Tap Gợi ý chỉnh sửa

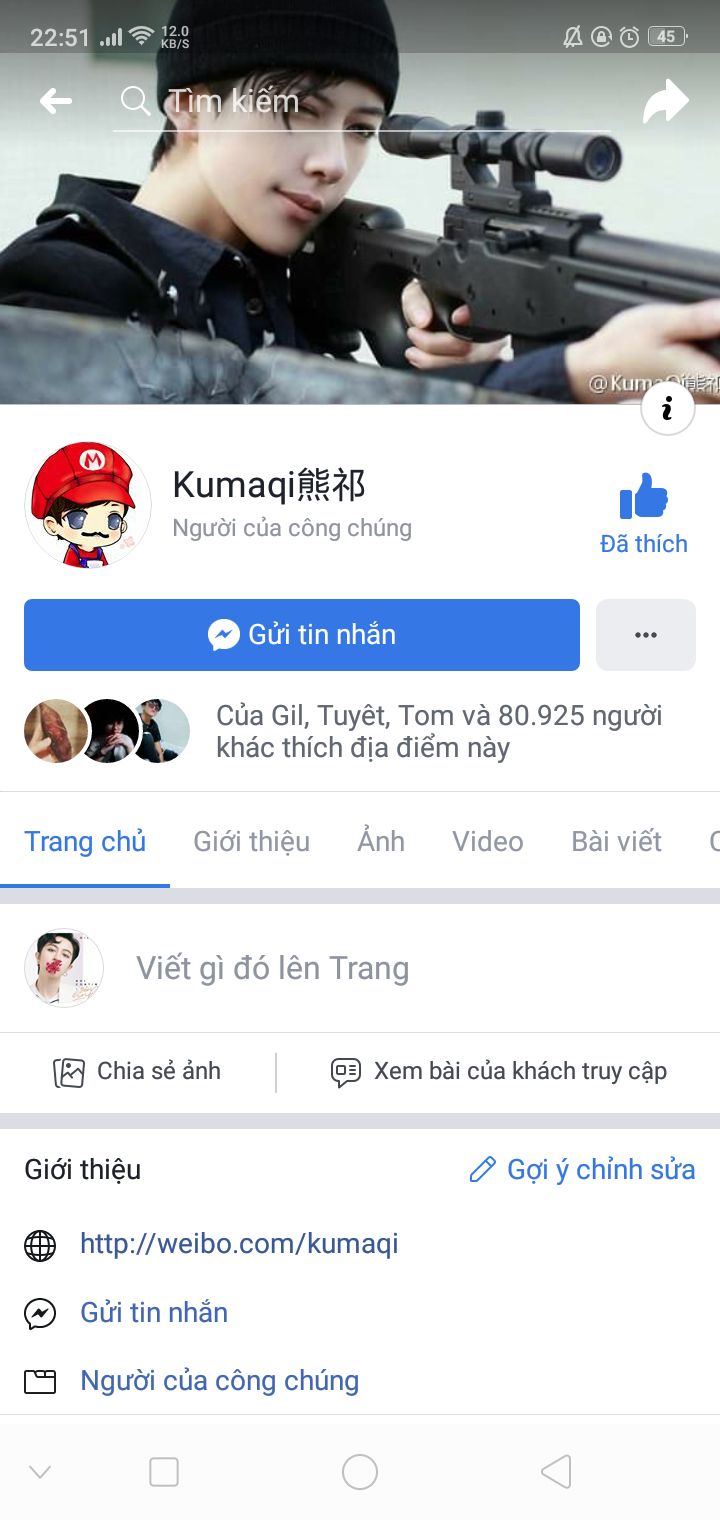582,1169
